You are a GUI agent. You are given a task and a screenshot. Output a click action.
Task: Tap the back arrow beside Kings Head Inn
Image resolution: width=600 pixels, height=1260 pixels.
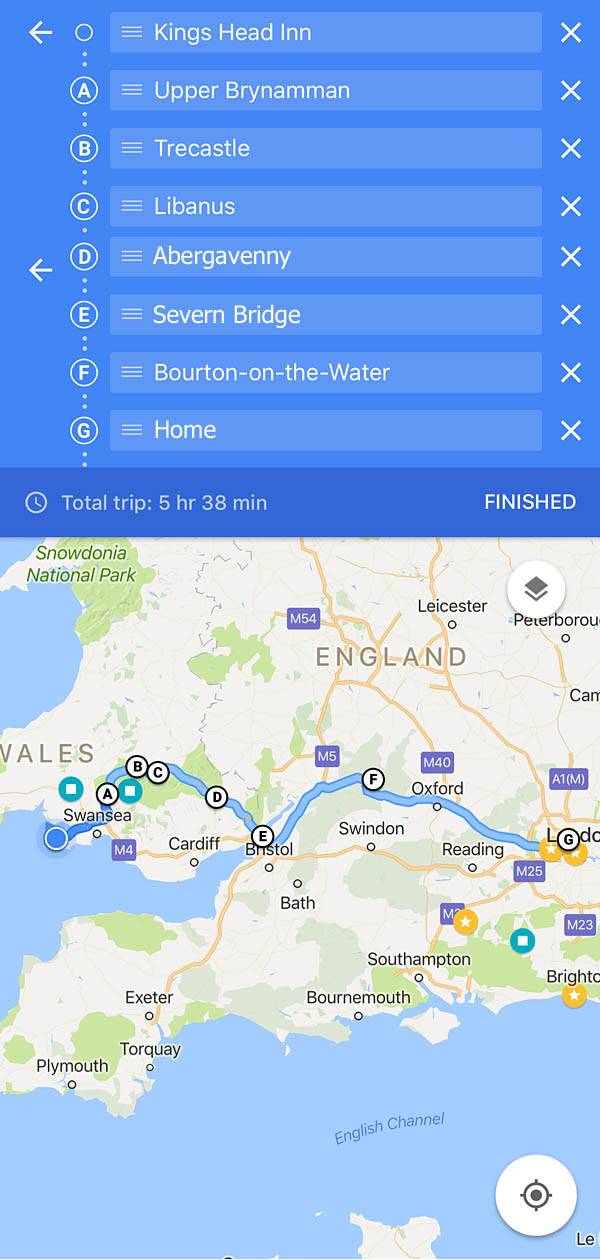coord(40,33)
